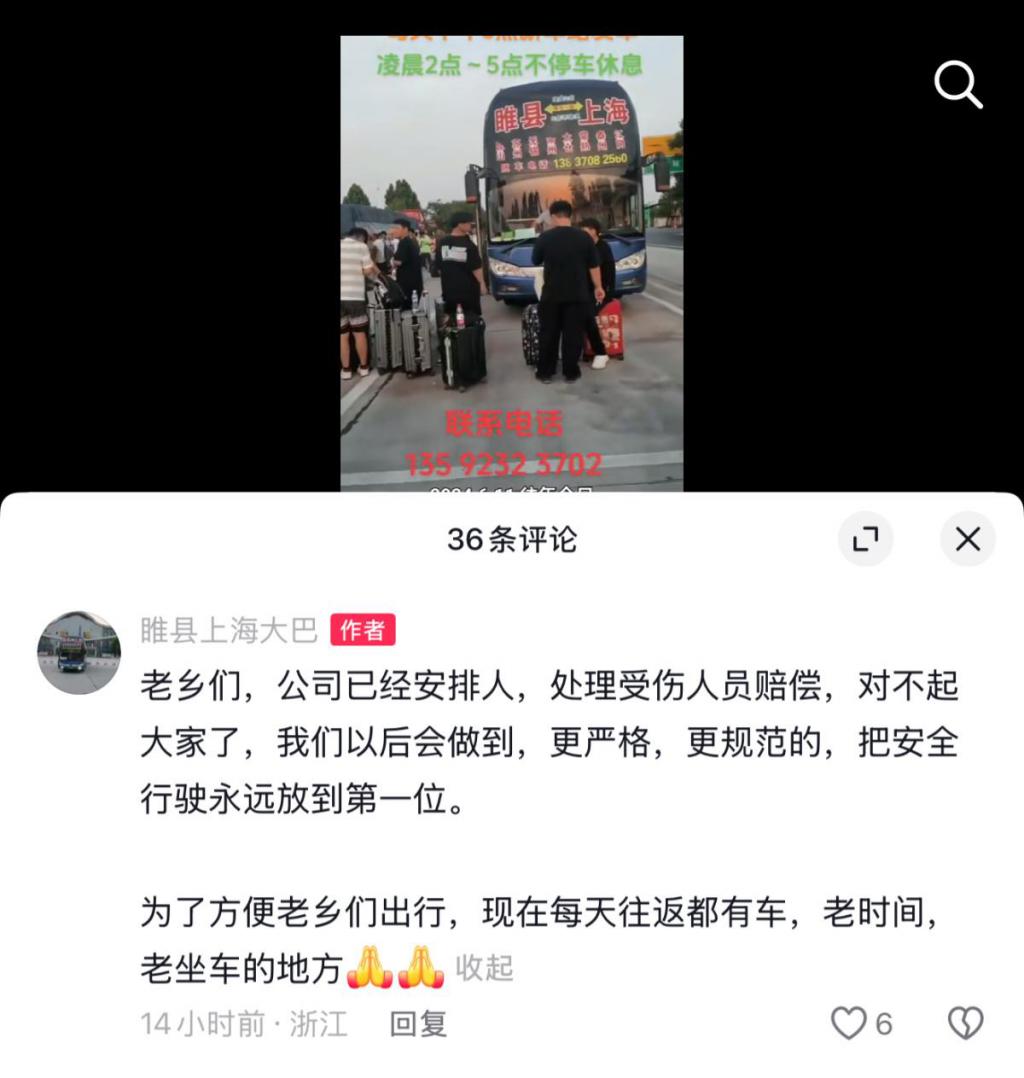
Task: Tap the 睢县上海大巴 username
Action: [229, 630]
